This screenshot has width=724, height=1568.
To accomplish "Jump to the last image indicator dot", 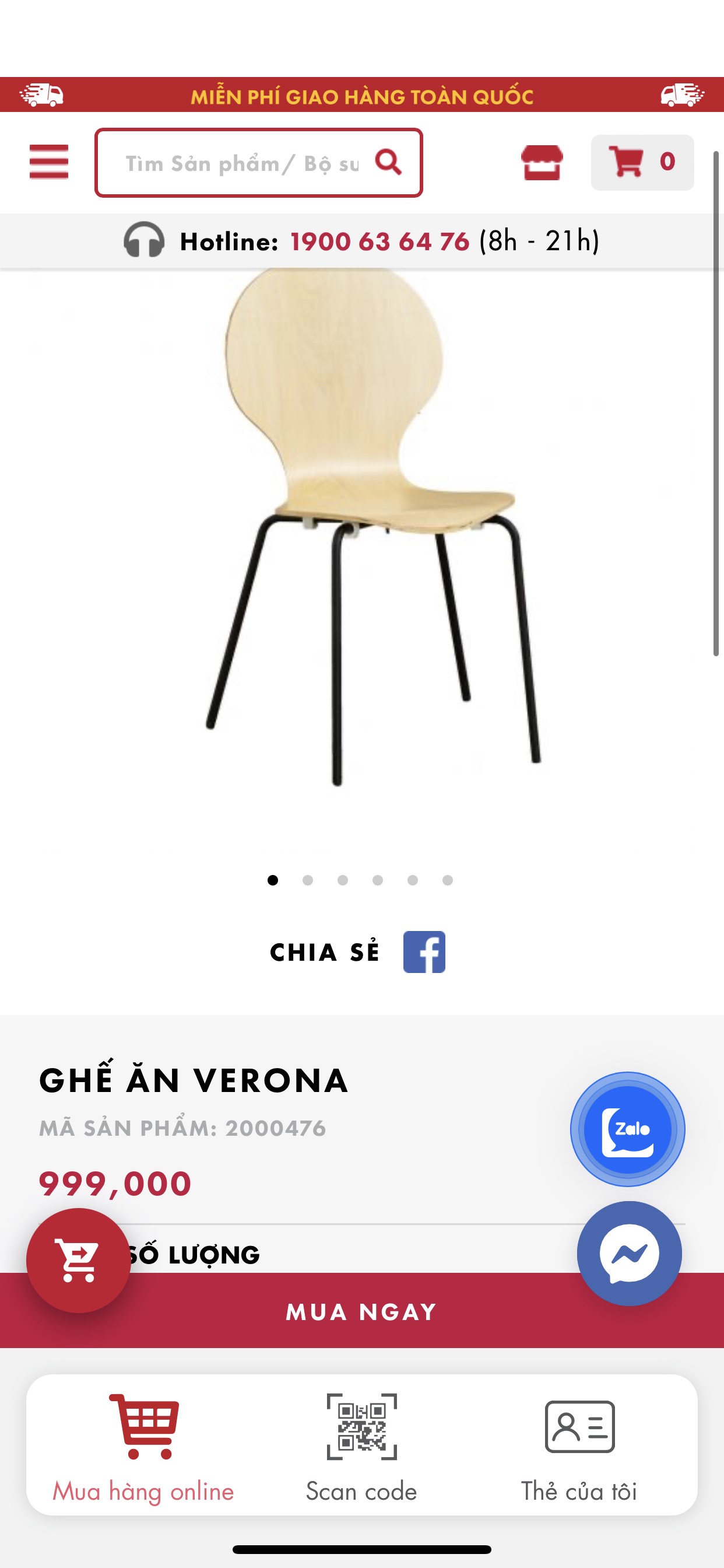I will tap(448, 880).
